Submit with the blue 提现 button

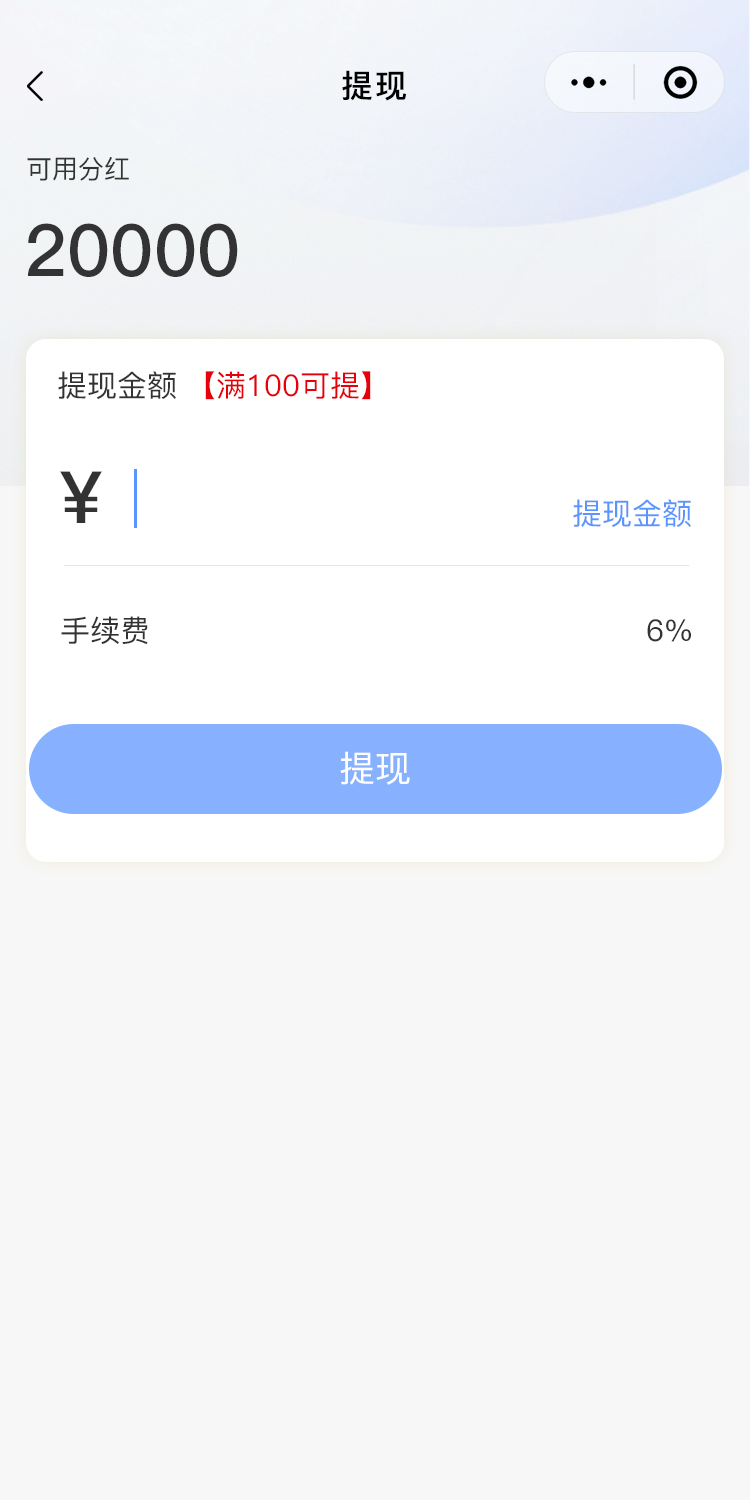pos(375,769)
